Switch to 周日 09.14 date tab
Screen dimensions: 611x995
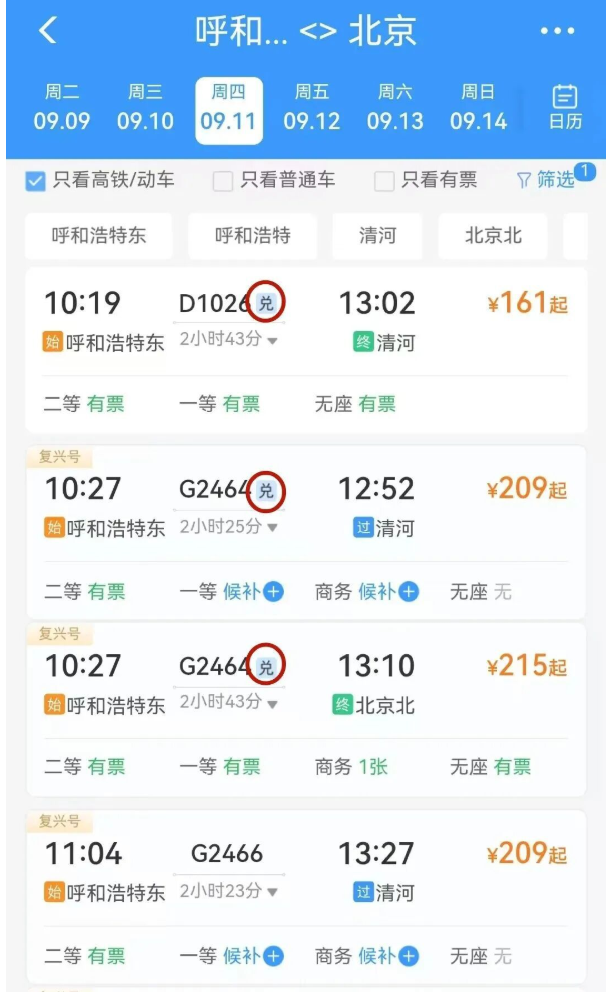click(x=478, y=108)
